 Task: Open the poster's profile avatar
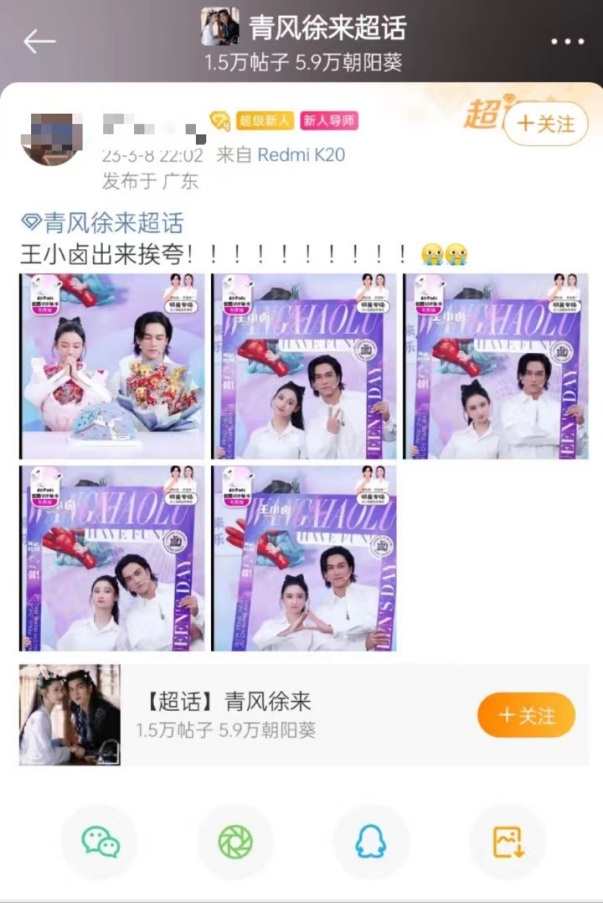pyautogui.click(x=52, y=138)
